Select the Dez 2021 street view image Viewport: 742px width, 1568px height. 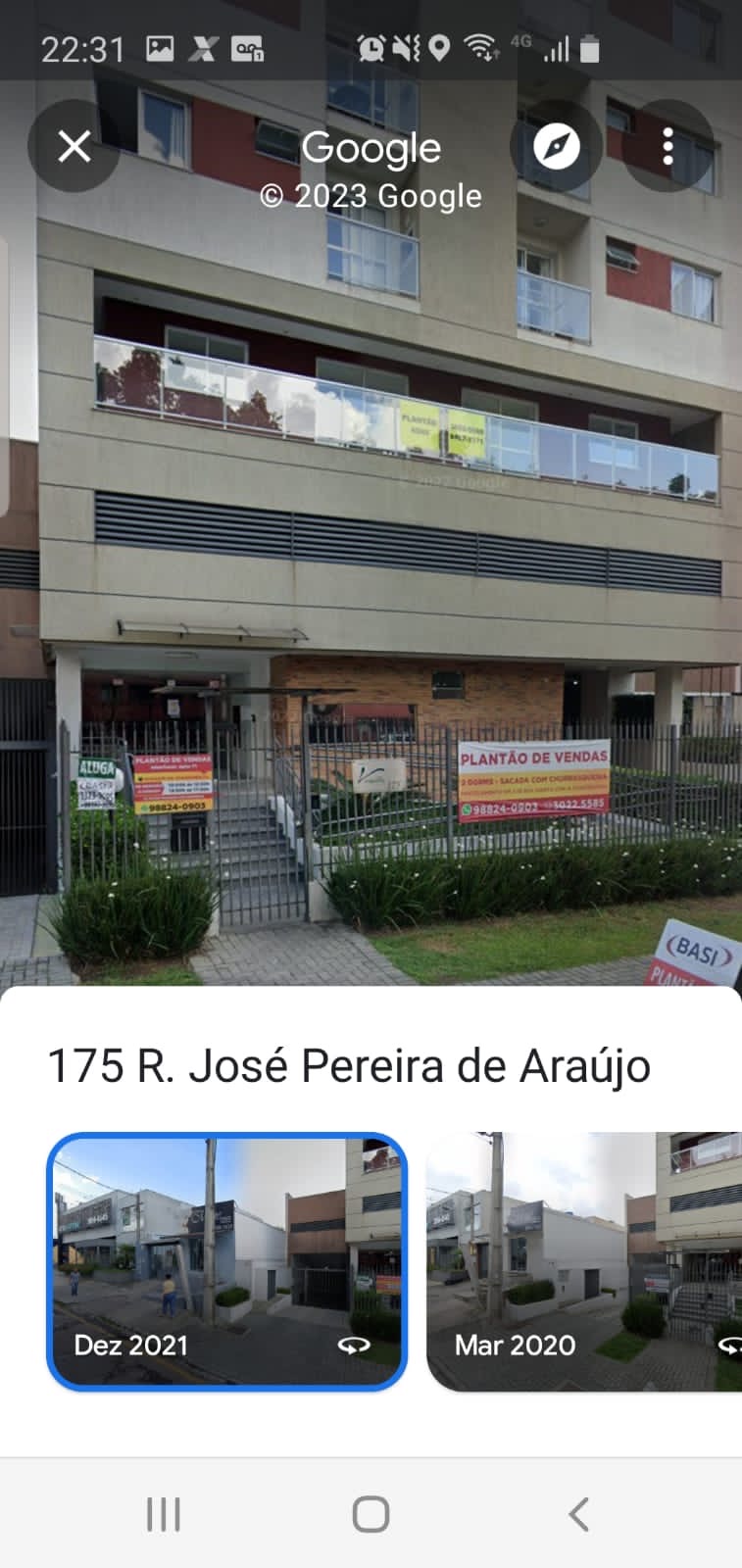pyautogui.click(x=226, y=1261)
